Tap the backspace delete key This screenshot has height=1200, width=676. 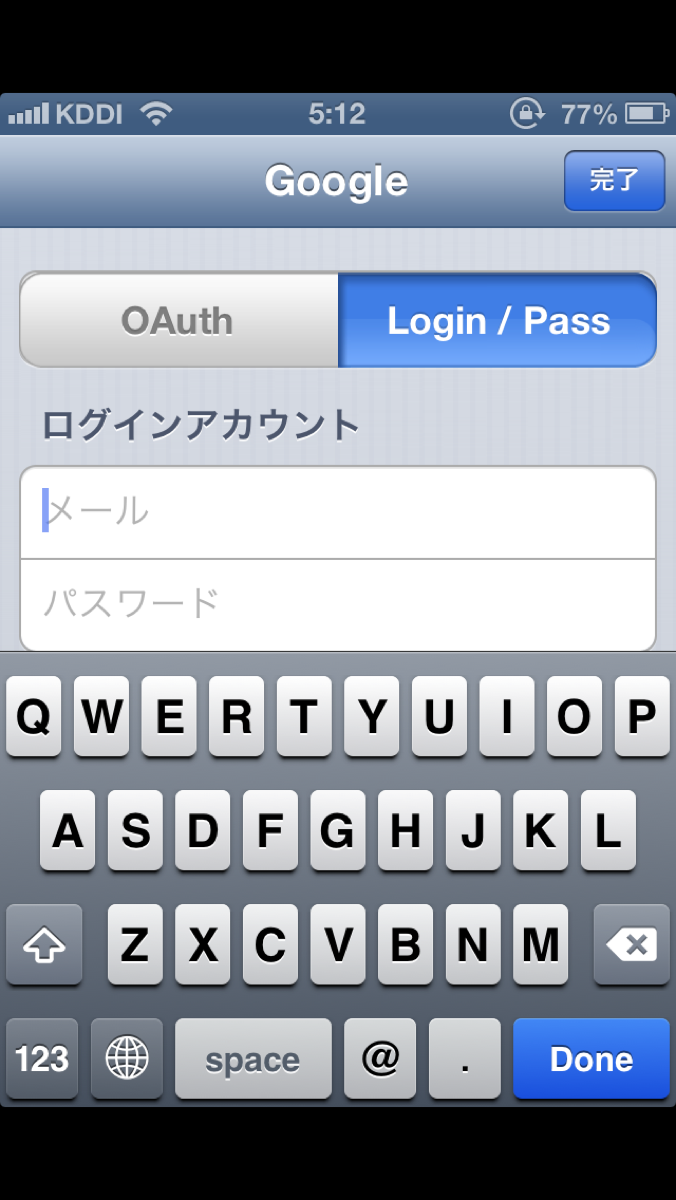[631, 945]
